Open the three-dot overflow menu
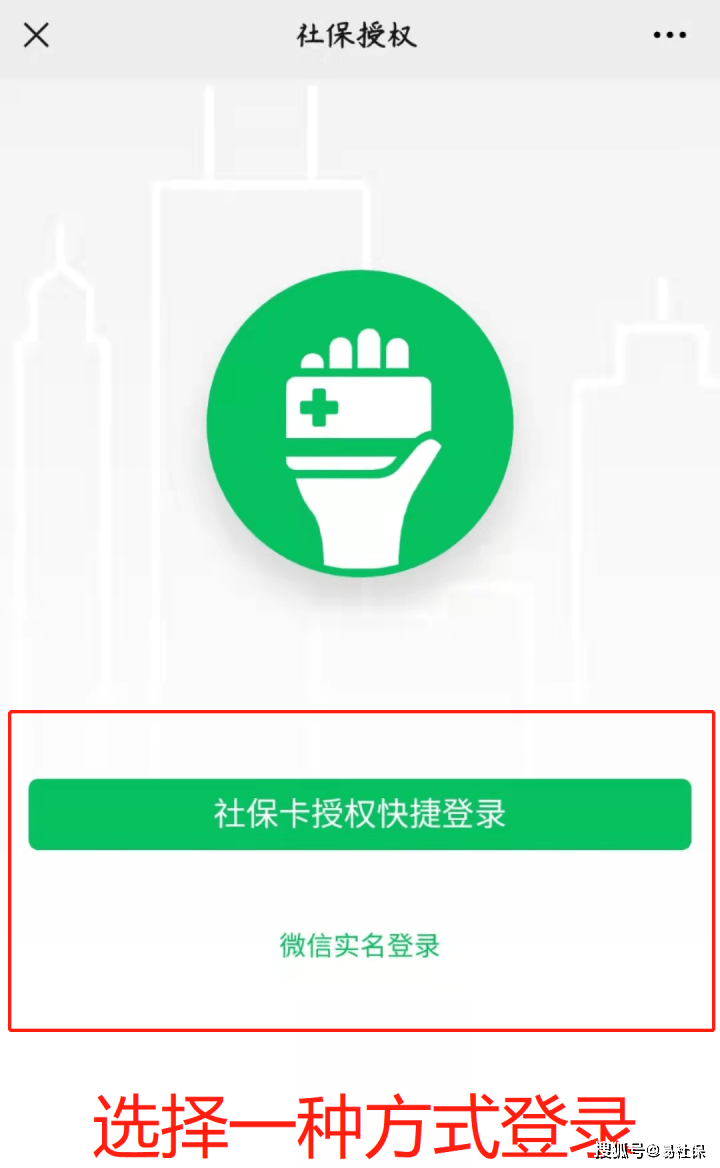720x1168 pixels. click(x=669, y=35)
